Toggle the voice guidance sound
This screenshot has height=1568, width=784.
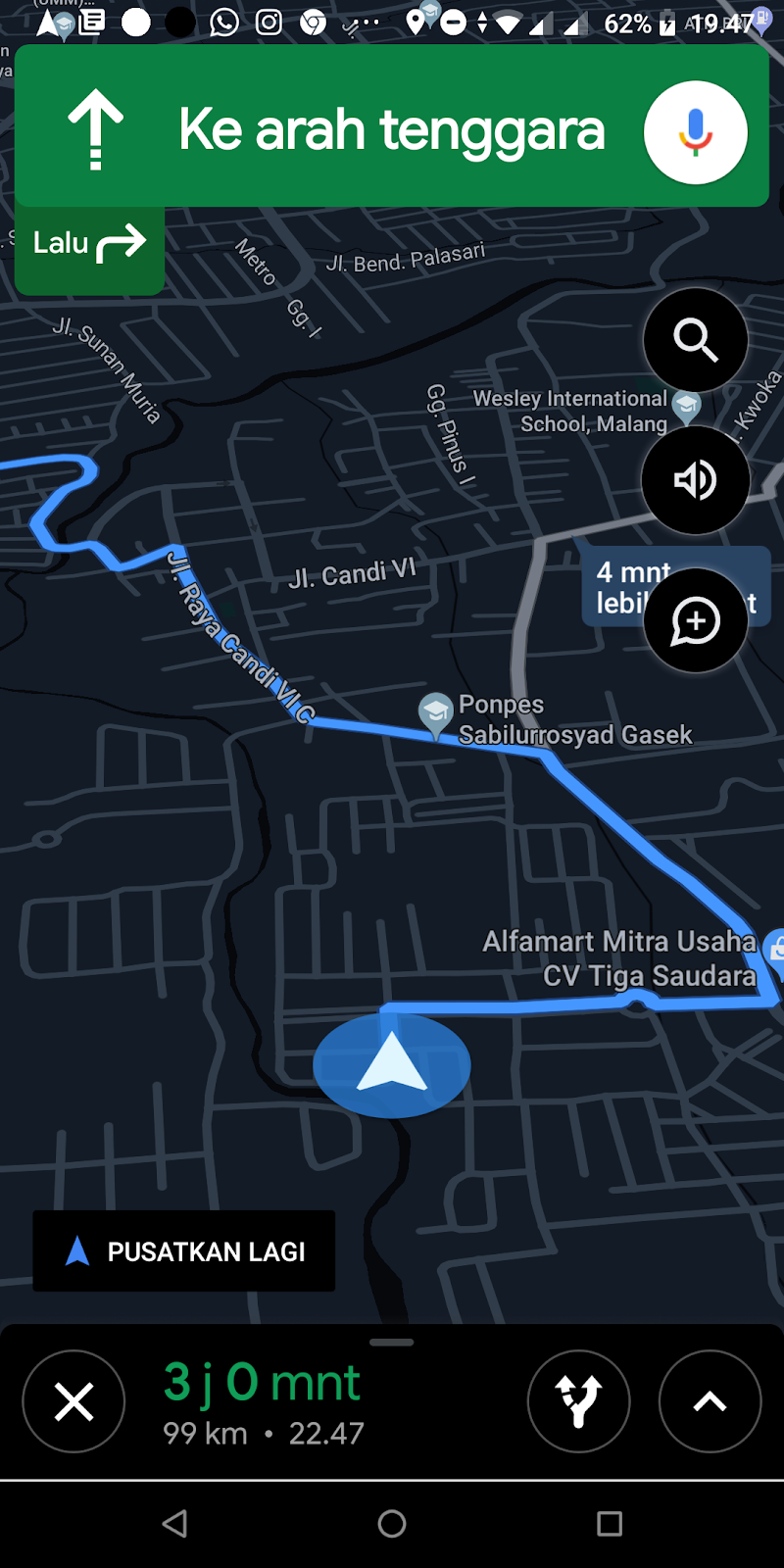(x=695, y=480)
